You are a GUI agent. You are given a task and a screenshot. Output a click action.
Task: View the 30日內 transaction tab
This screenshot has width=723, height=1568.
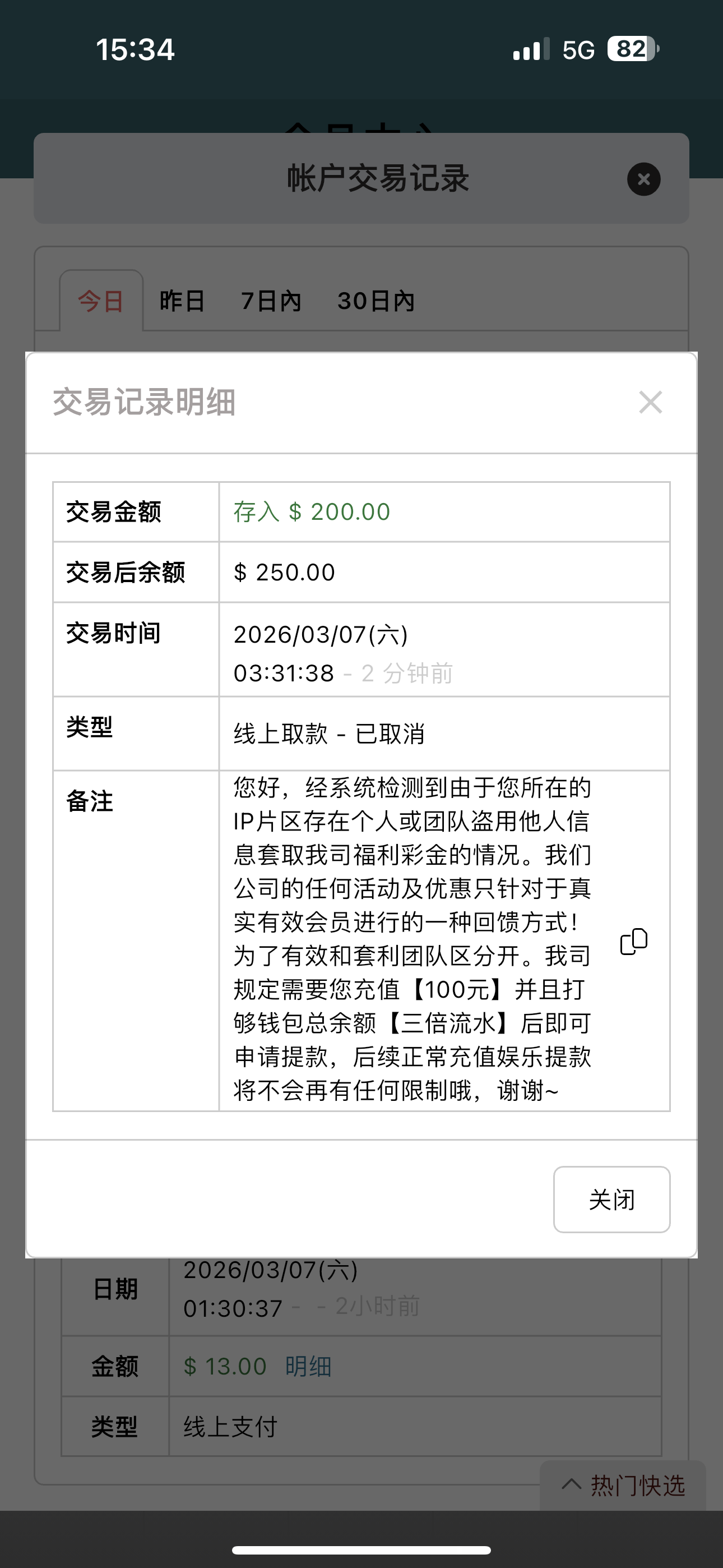[x=376, y=301]
